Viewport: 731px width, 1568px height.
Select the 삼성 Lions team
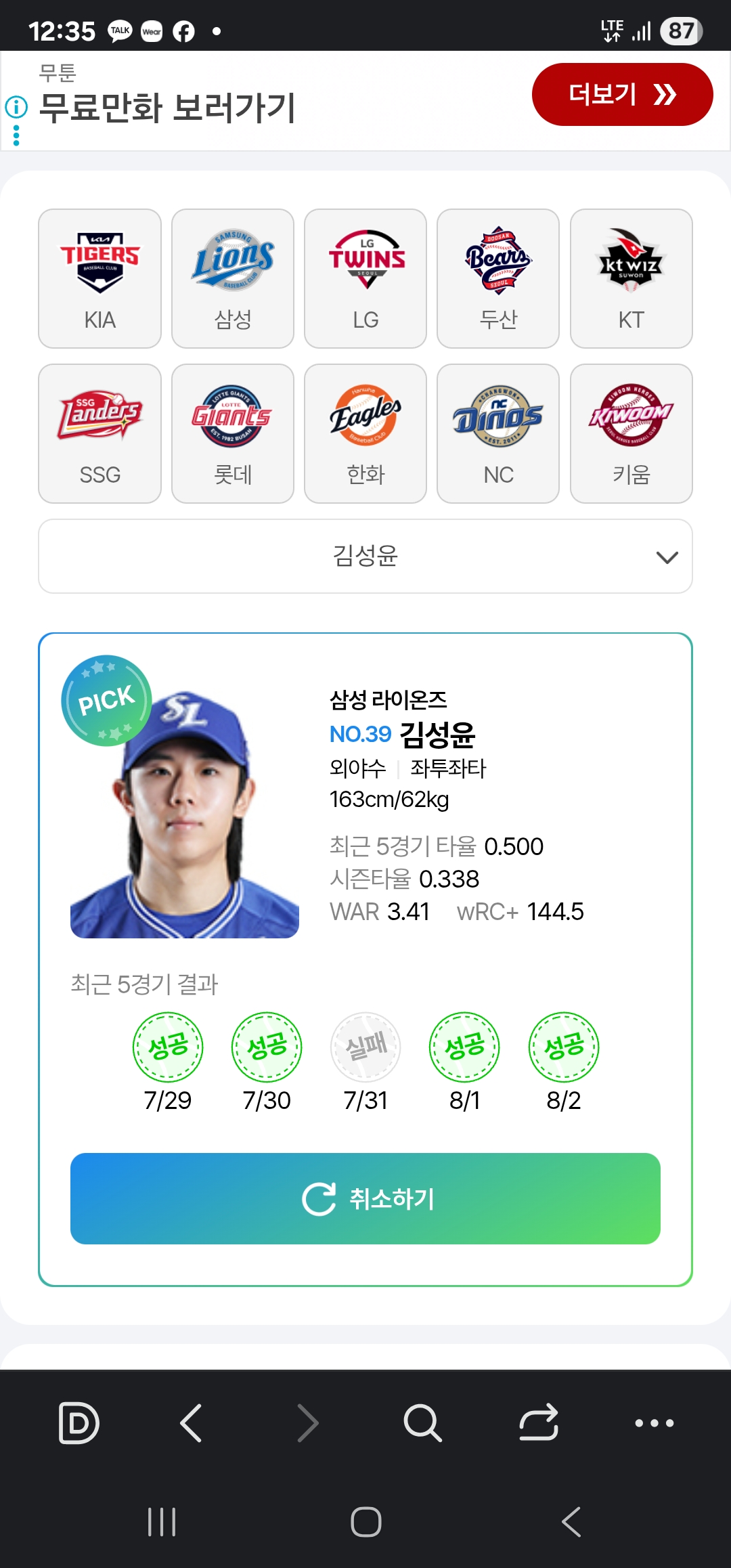[233, 278]
